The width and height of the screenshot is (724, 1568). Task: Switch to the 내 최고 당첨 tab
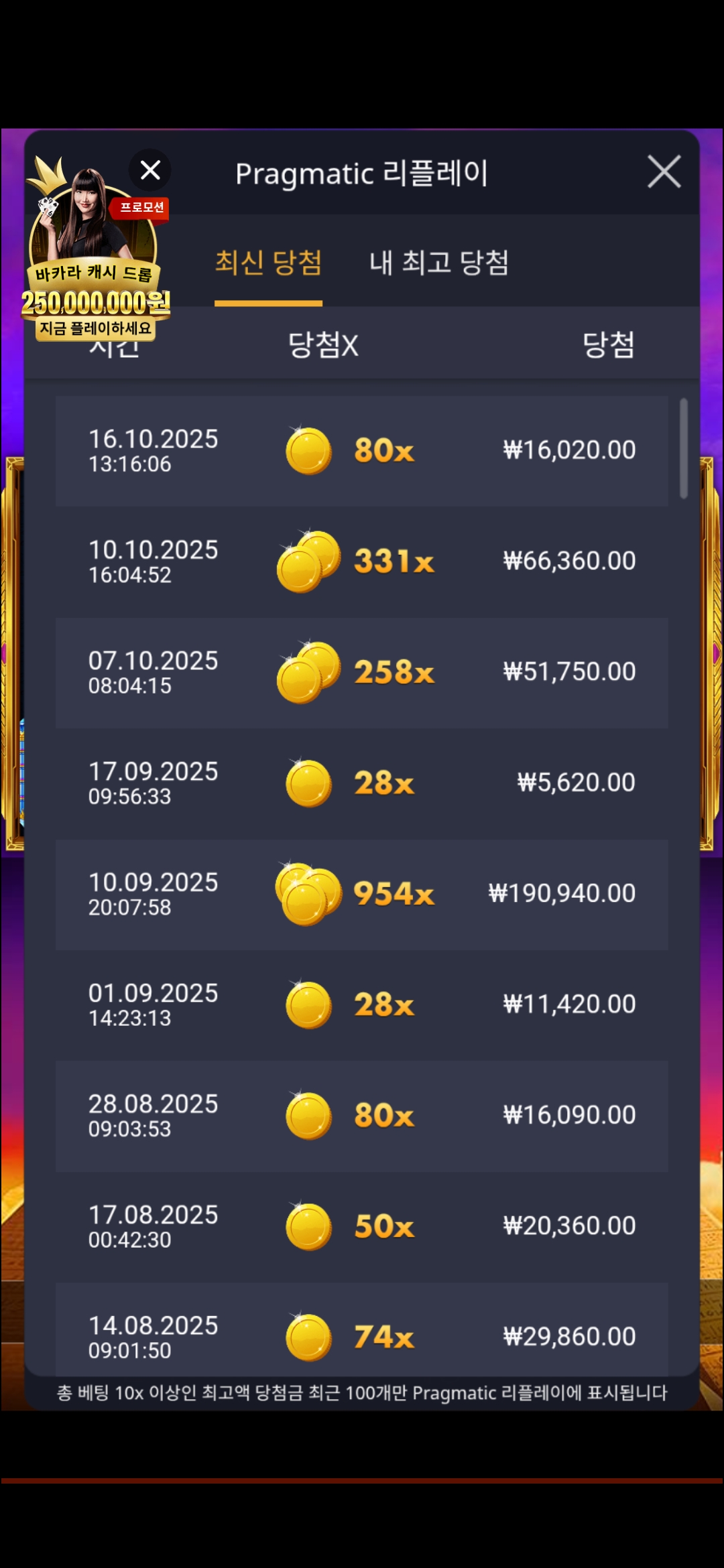pyautogui.click(x=439, y=263)
